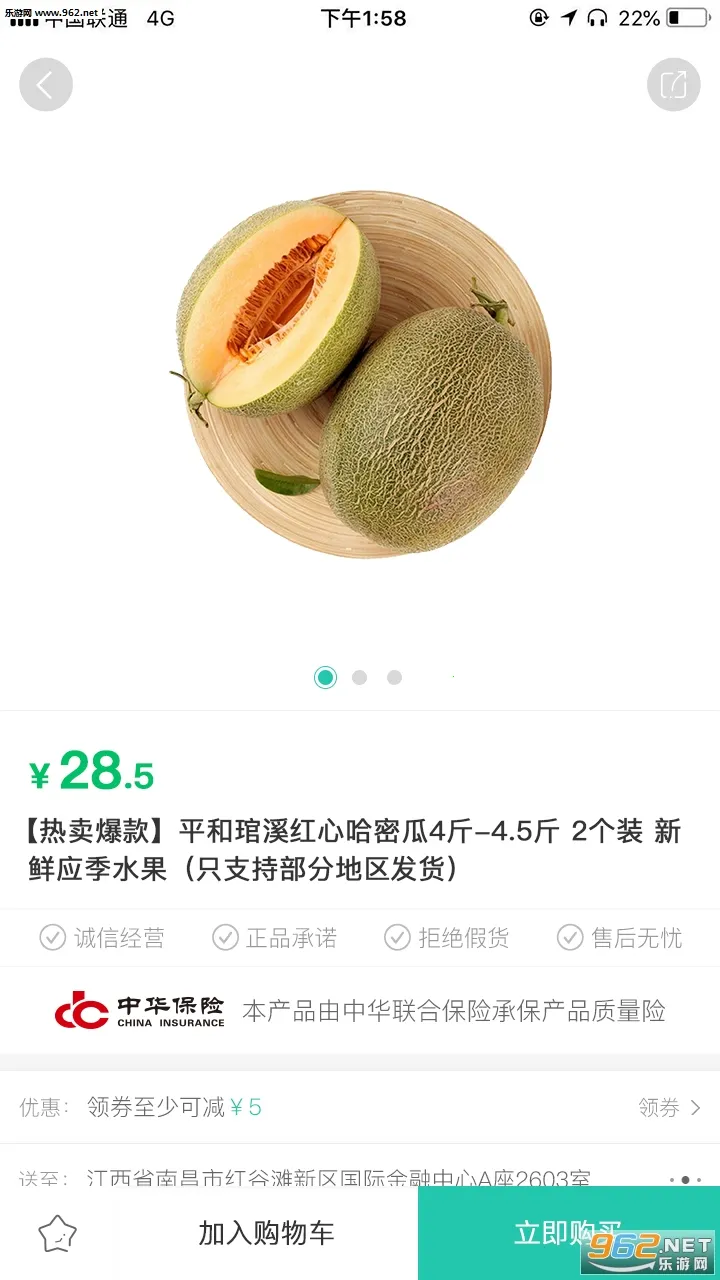This screenshot has height=1280, width=720.
Task: Tap the share icon at top right
Action: tap(674, 84)
